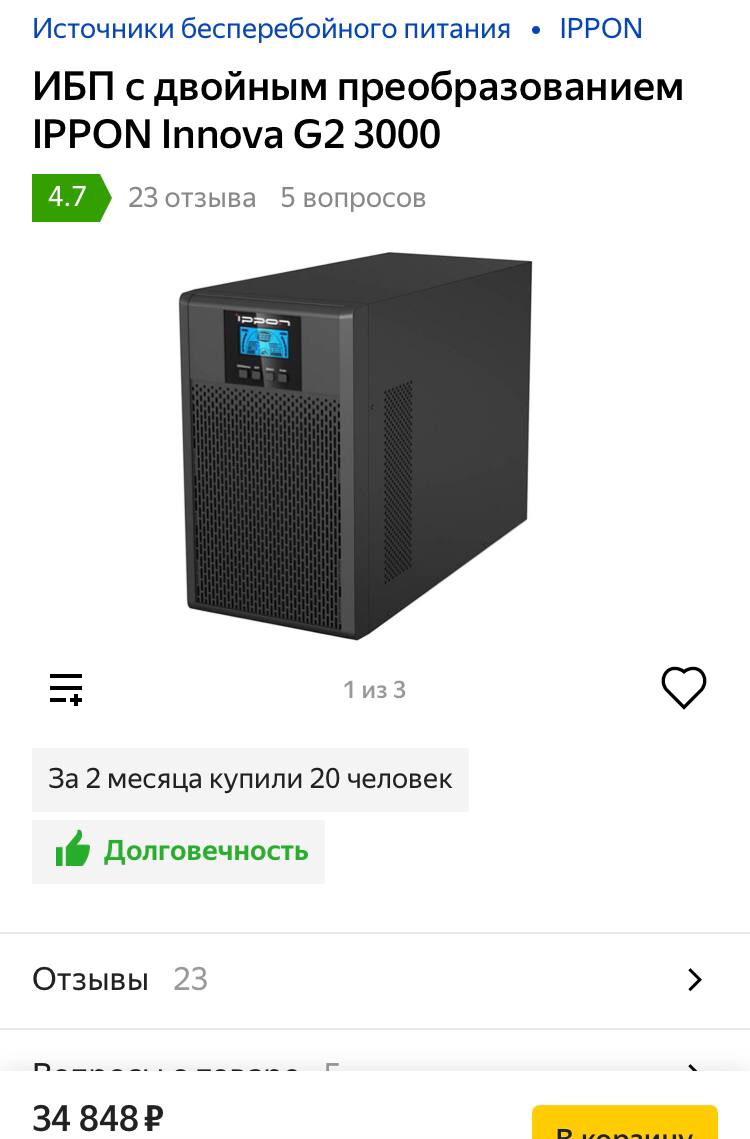Add to cart with the yellow В корзину button
The width and height of the screenshot is (750, 1139).
pos(625,1125)
